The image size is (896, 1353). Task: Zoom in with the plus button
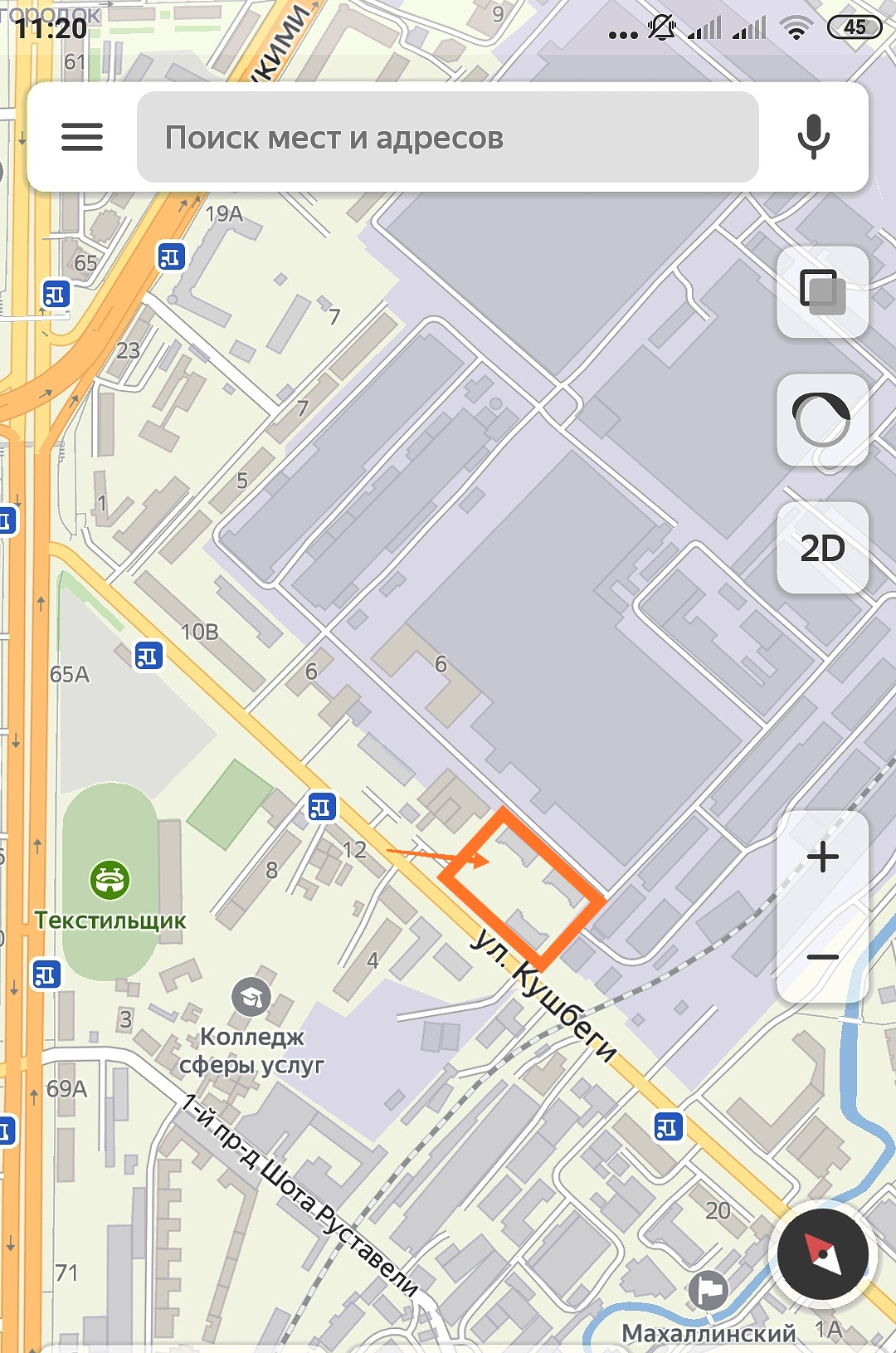pos(822,857)
